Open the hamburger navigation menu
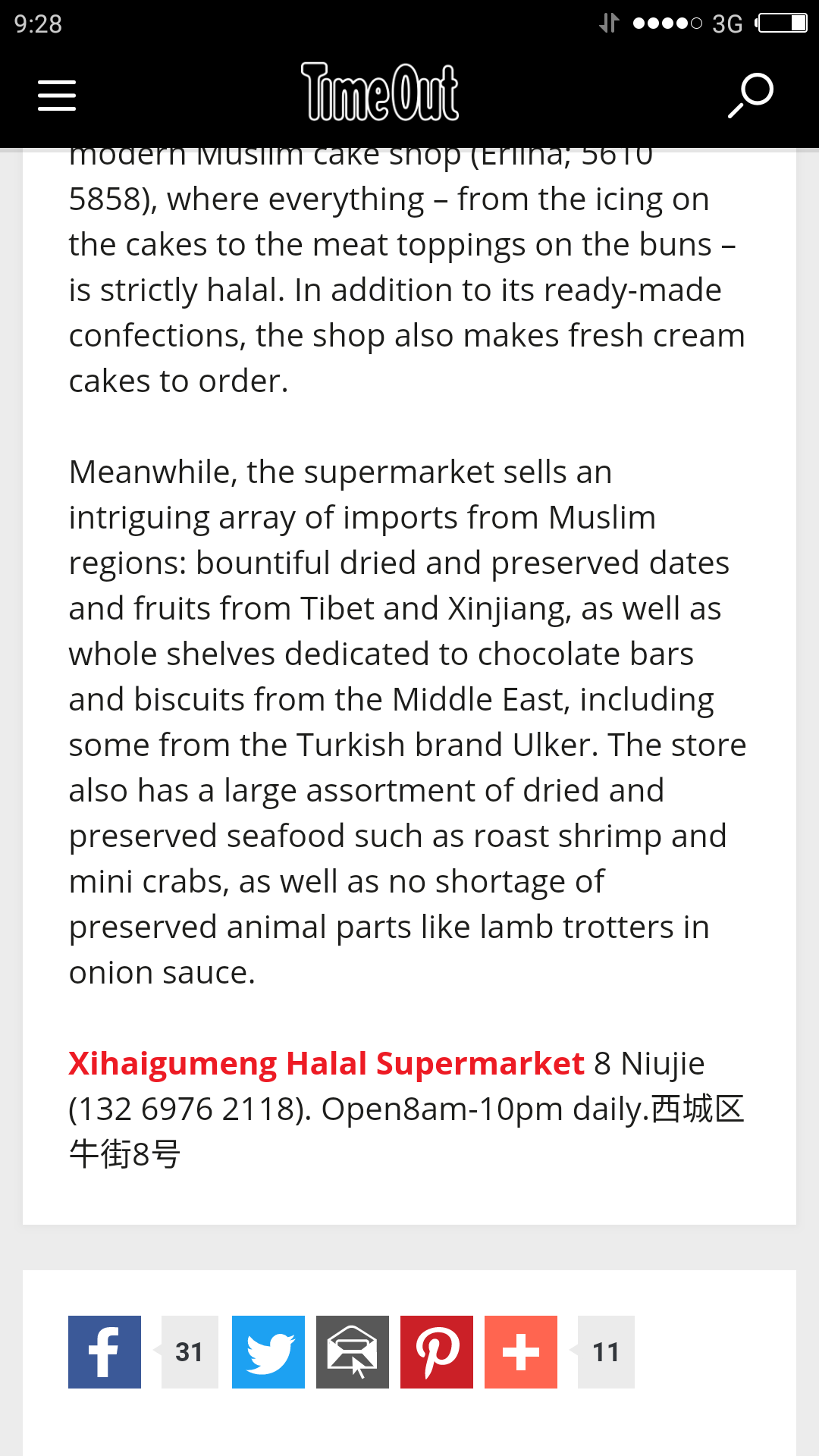Viewport: 819px width, 1456px height. click(57, 96)
